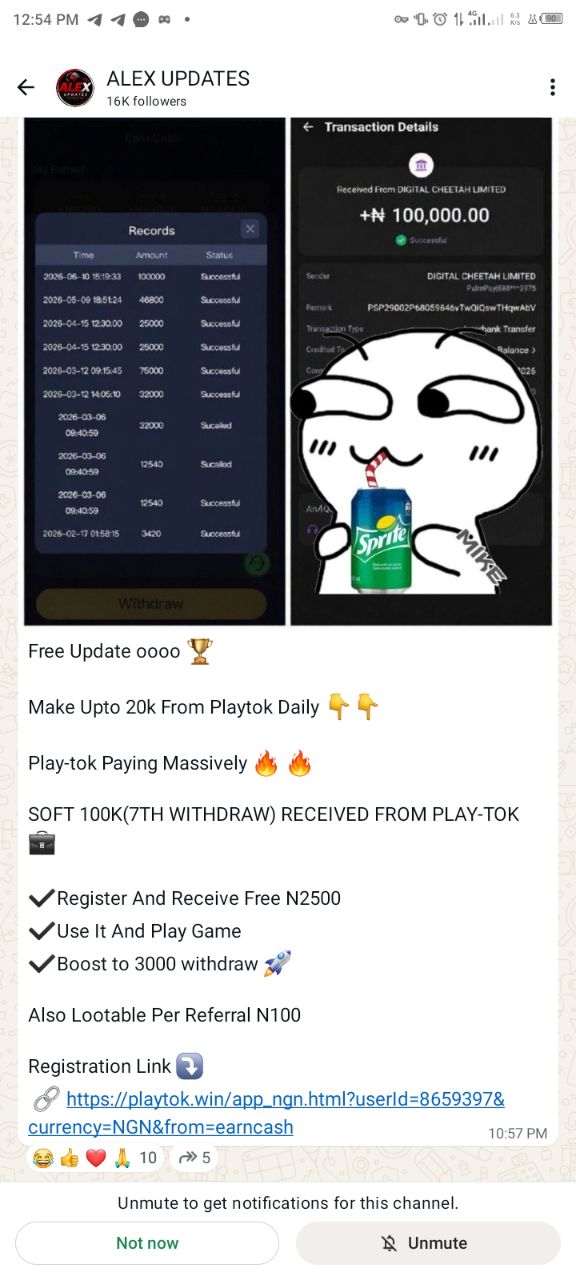This screenshot has height=1280, width=576.
Task: Open the overflow menu in the header
Action: coord(552,88)
